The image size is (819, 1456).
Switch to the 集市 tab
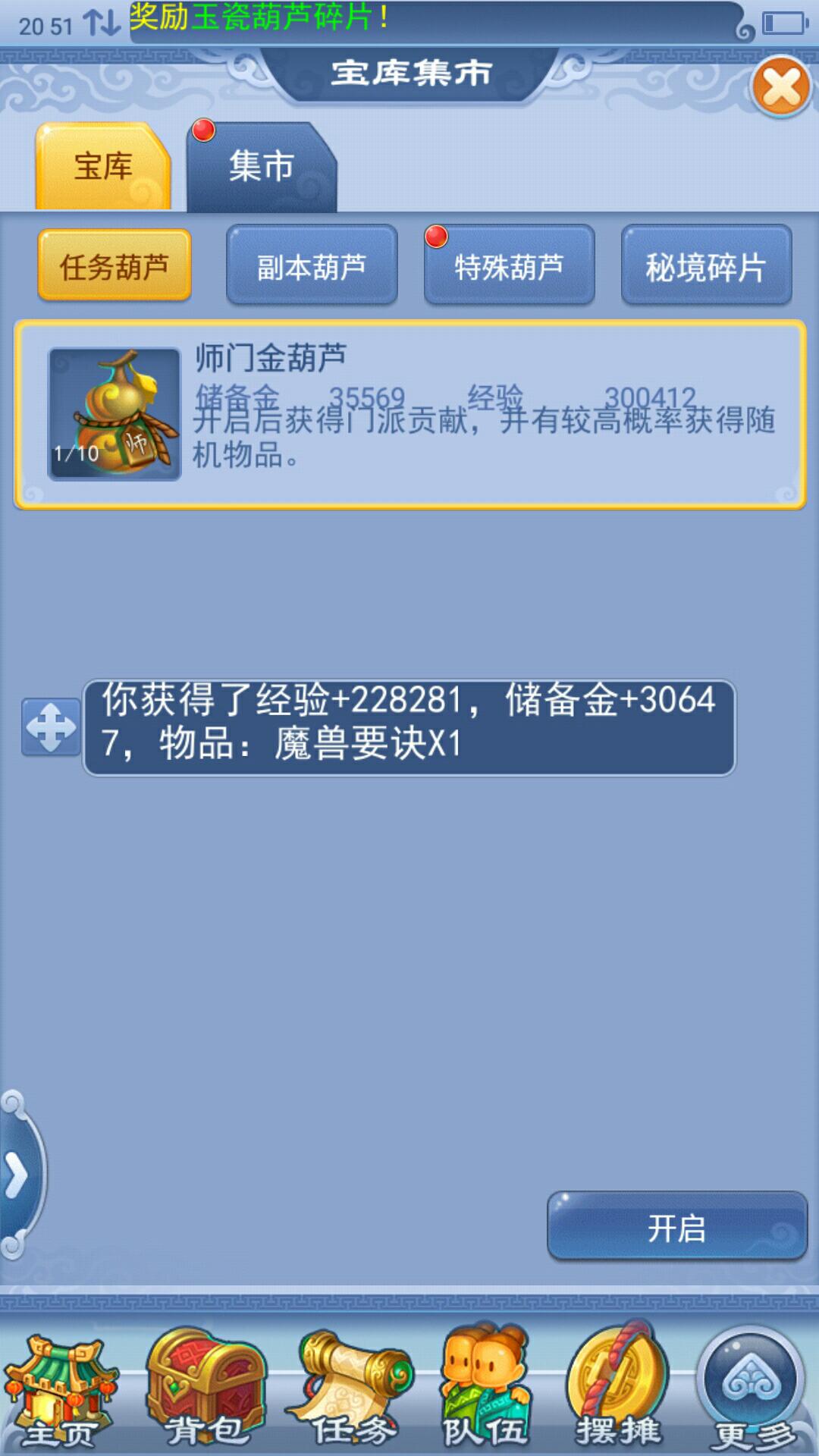[x=261, y=167]
